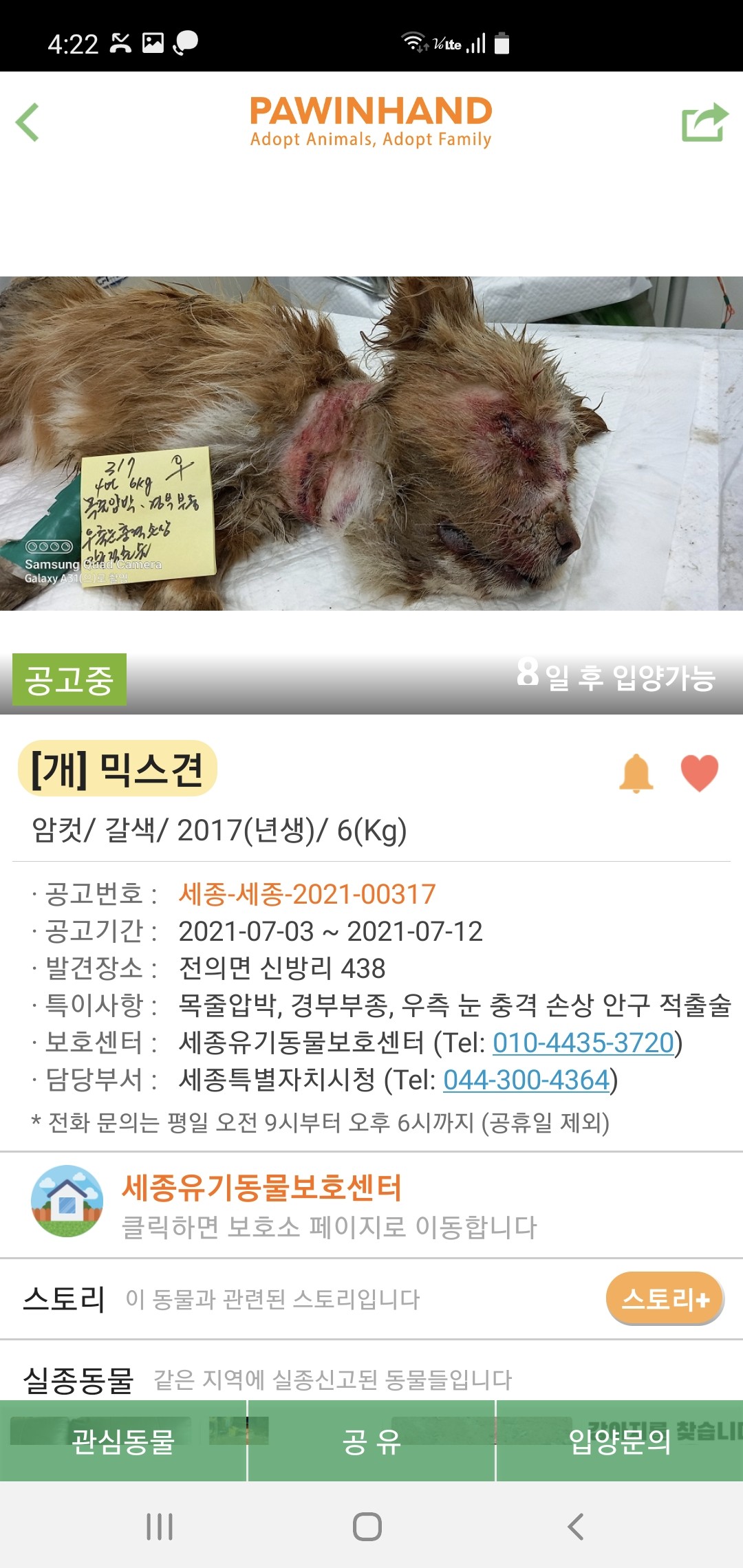Image resolution: width=743 pixels, height=1568 pixels.
Task: Open 세종유기동물보호센터 shelter page
Action: click(371, 1206)
